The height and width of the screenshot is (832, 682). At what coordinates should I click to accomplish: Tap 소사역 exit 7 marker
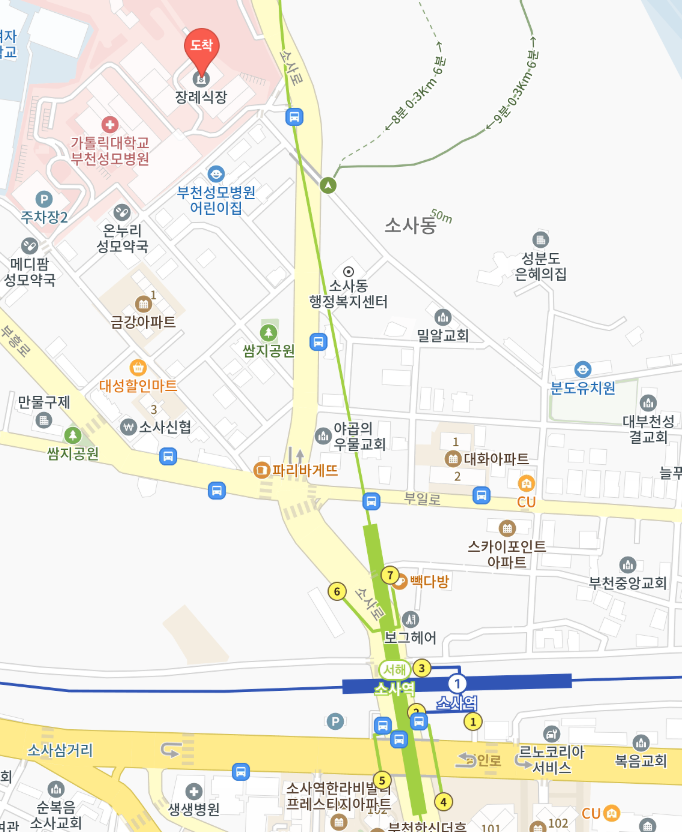point(390,575)
